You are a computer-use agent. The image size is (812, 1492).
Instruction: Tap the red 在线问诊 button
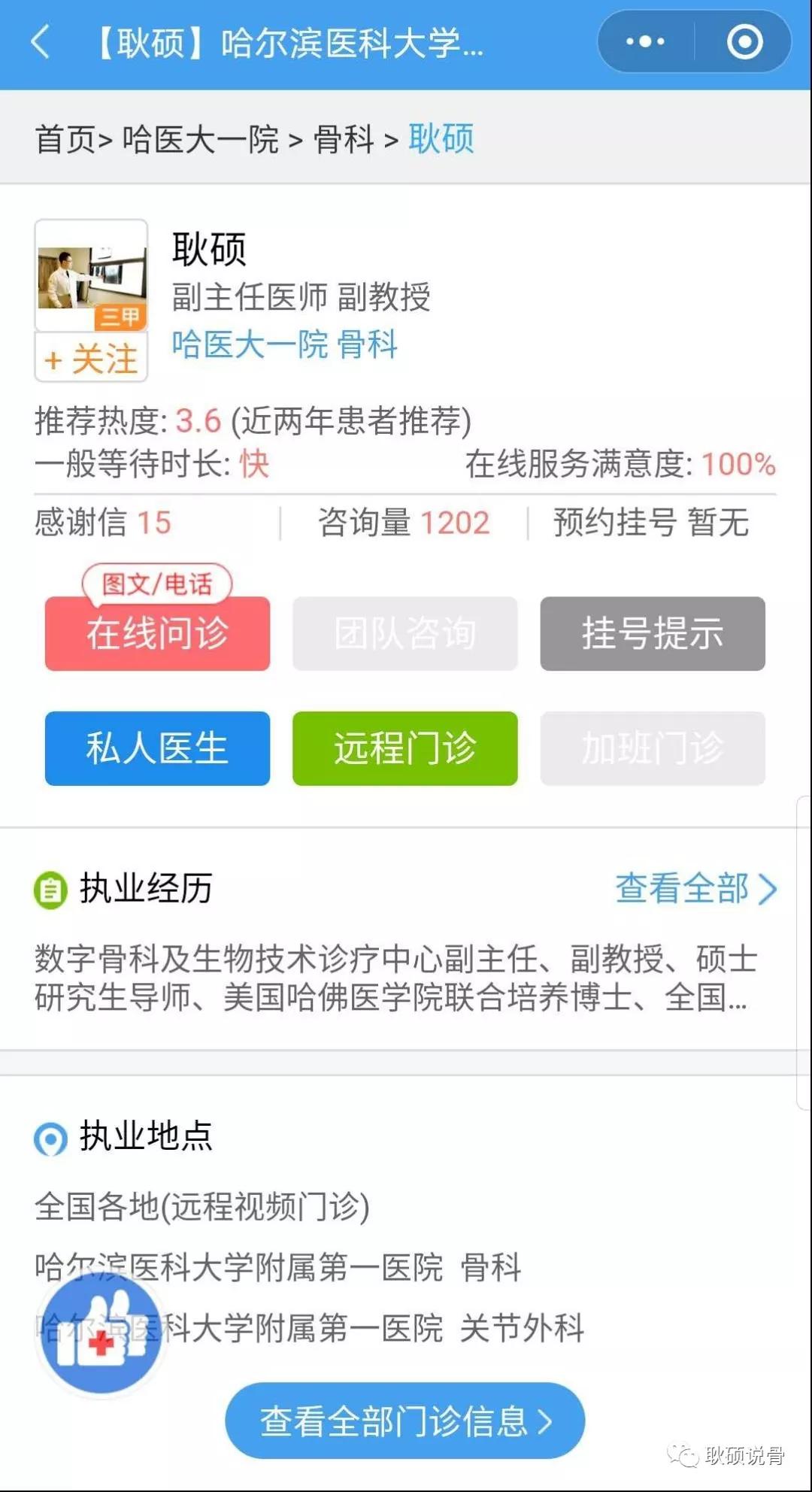pyautogui.click(x=156, y=634)
